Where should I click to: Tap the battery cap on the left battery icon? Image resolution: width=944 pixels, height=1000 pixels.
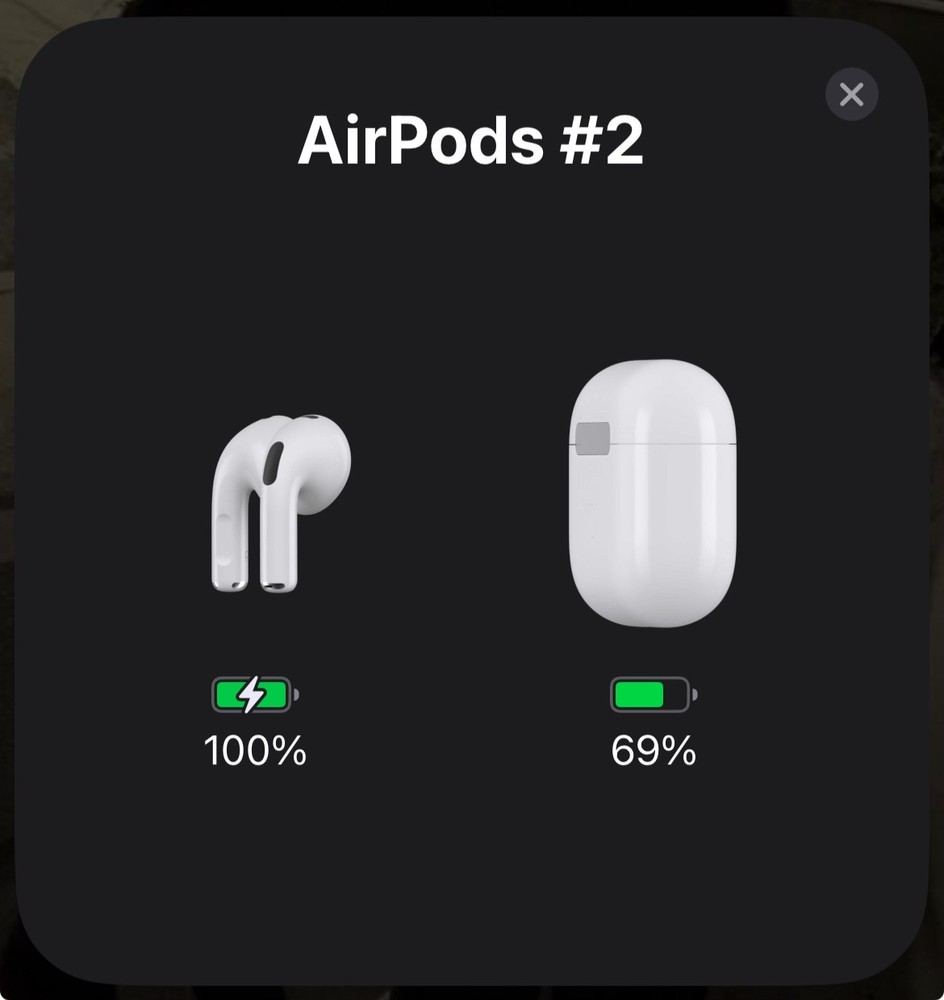[296, 692]
